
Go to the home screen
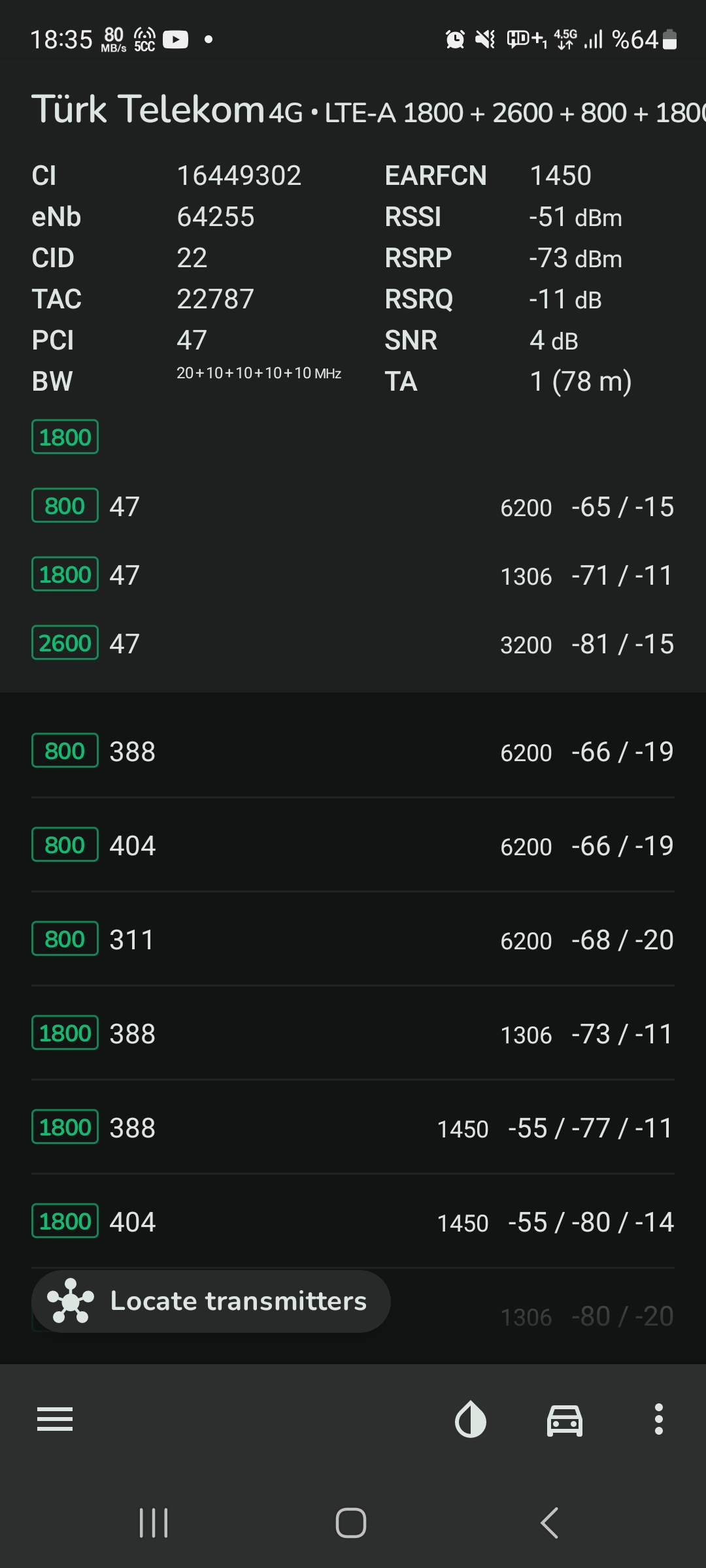[351, 1523]
